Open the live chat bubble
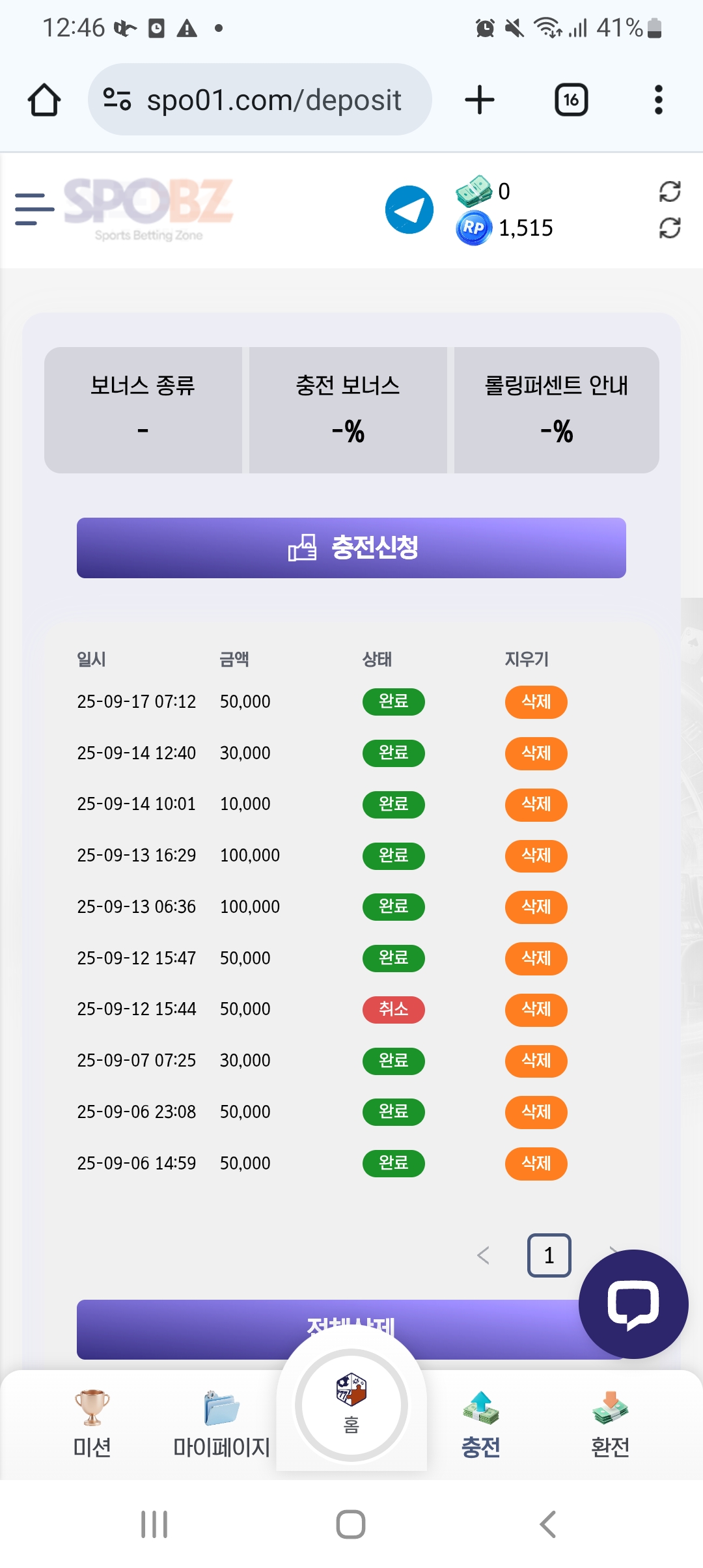Screen dimensions: 703x1568 (x=633, y=1304)
